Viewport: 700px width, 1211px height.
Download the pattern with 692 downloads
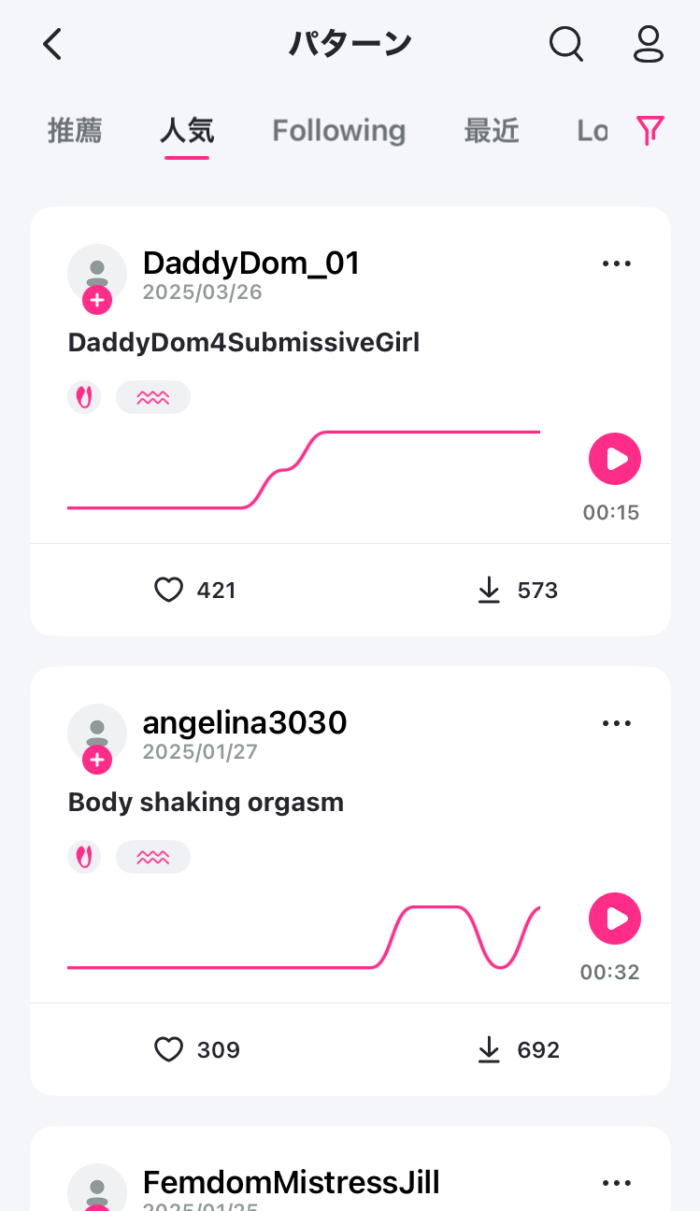tap(518, 1050)
